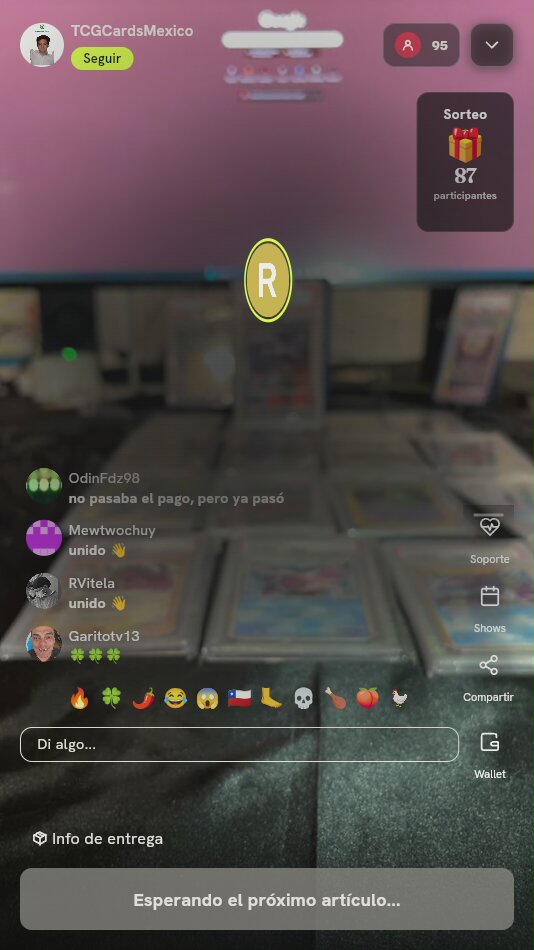This screenshot has width=534, height=950.
Task: Open TCGCardsMexico's profile picture
Action: pos(42,45)
